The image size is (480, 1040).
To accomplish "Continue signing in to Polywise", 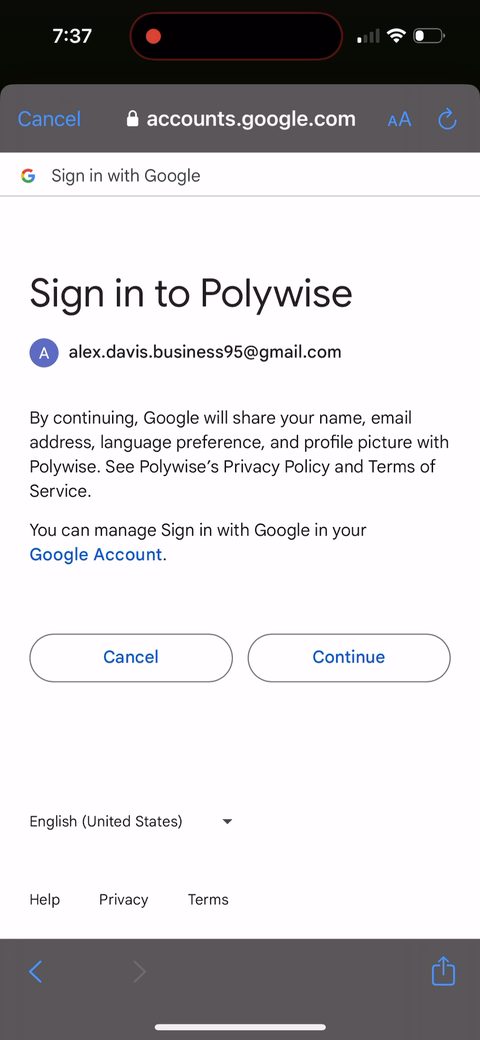I will tap(349, 657).
